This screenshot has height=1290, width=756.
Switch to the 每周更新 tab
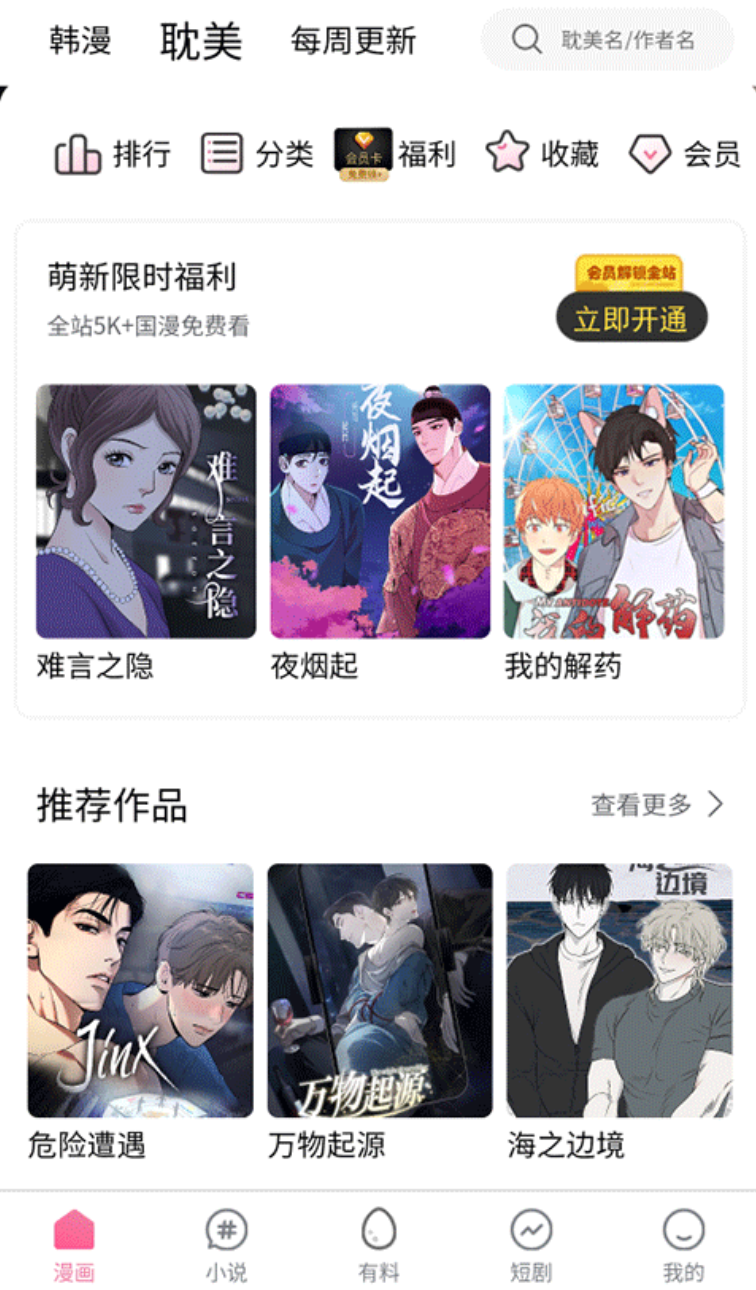point(354,42)
